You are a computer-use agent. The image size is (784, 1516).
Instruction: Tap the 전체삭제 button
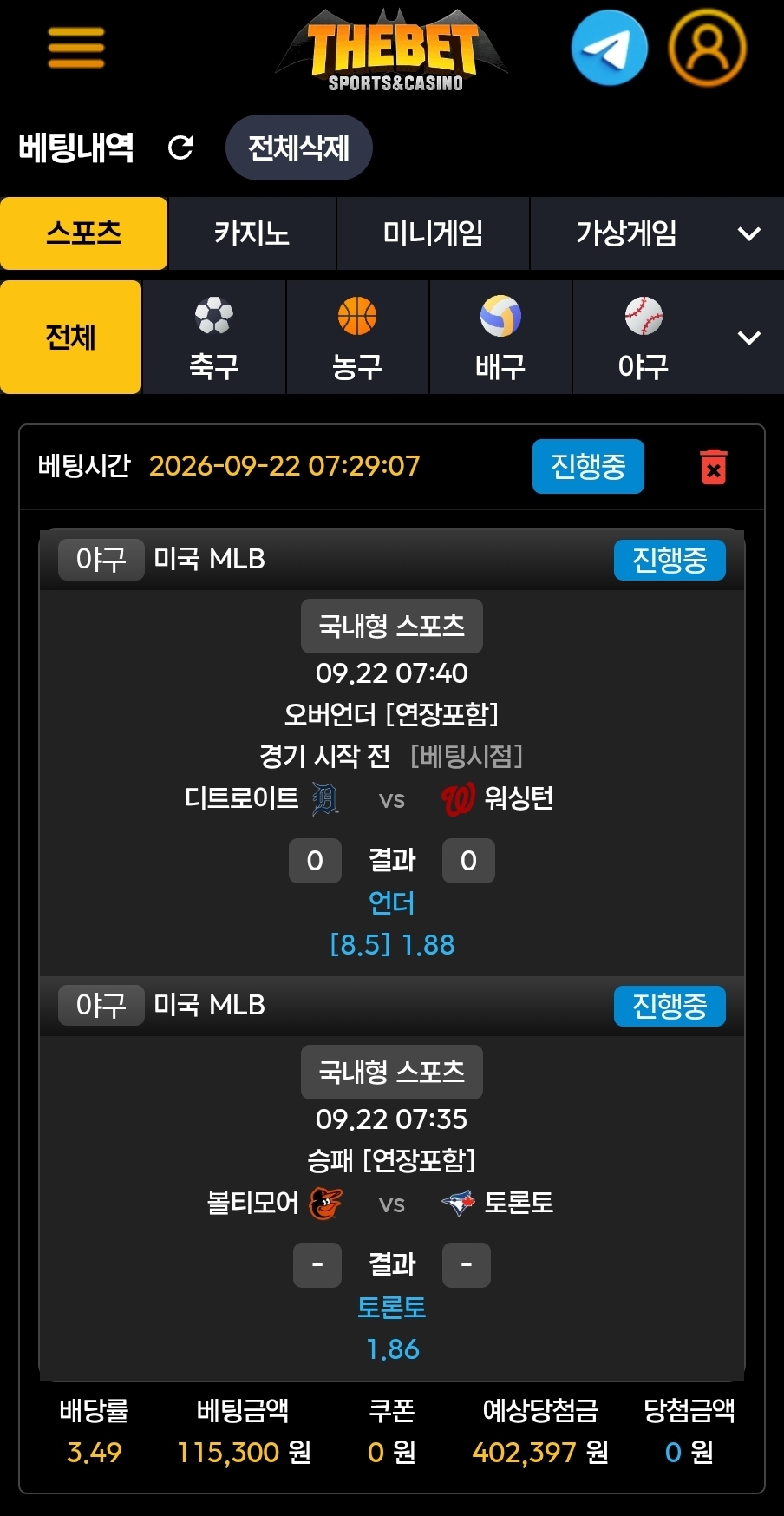pyautogui.click(x=299, y=148)
